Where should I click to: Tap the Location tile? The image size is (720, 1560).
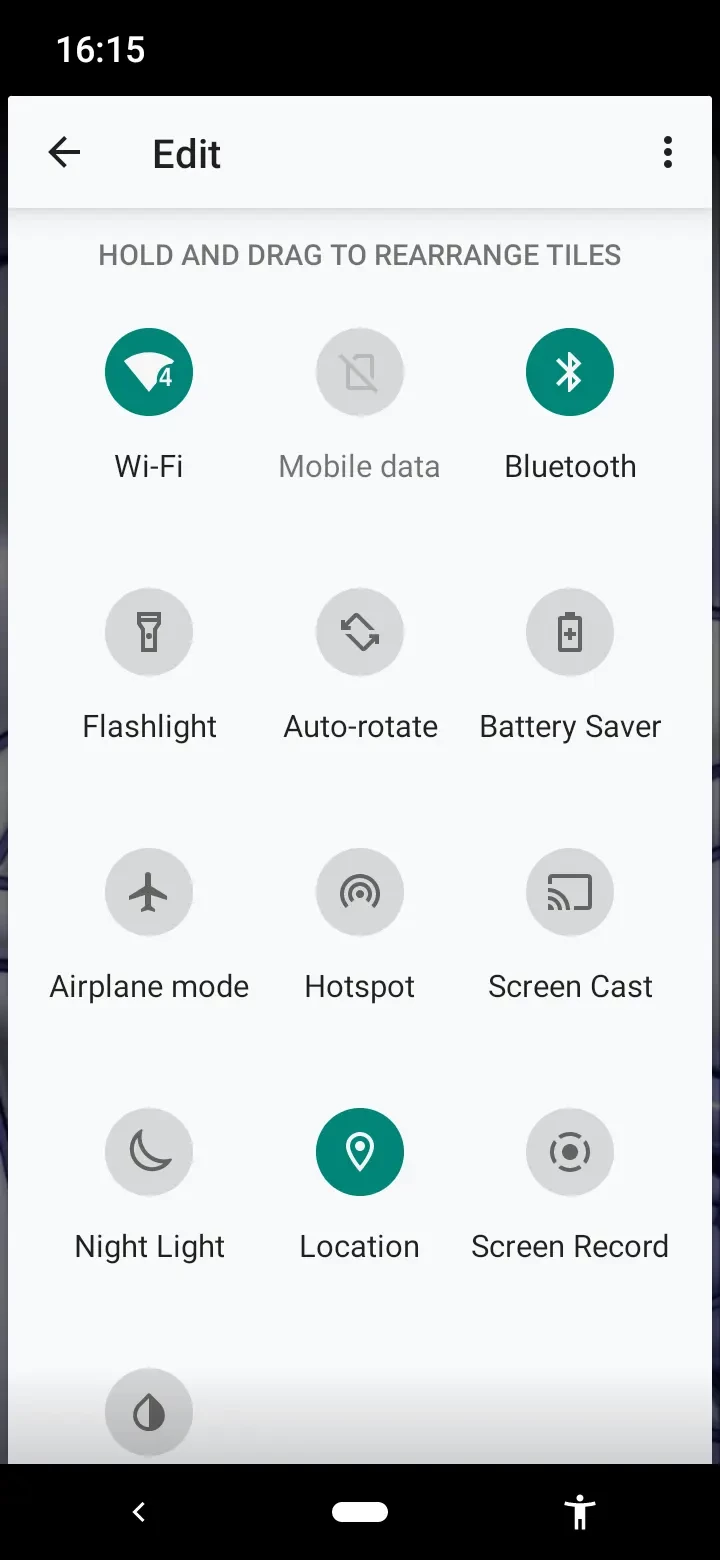(359, 1152)
